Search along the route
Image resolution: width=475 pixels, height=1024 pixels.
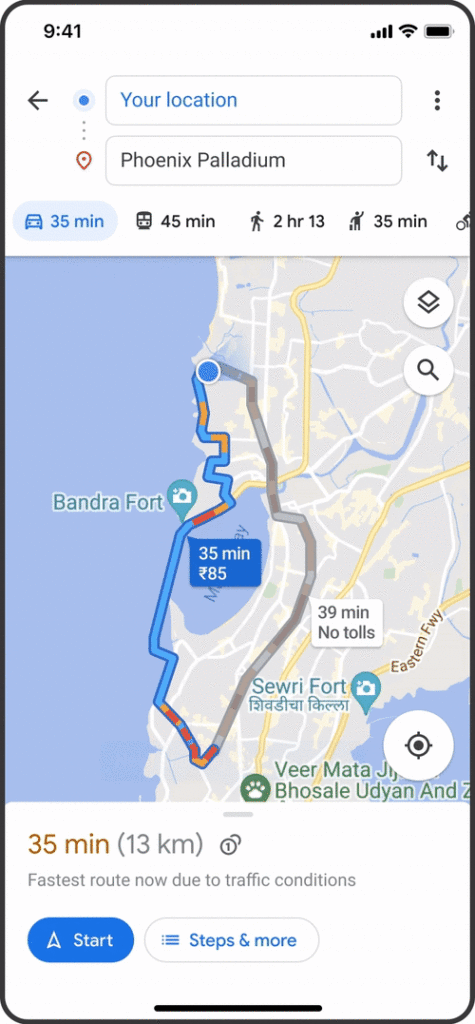(428, 370)
